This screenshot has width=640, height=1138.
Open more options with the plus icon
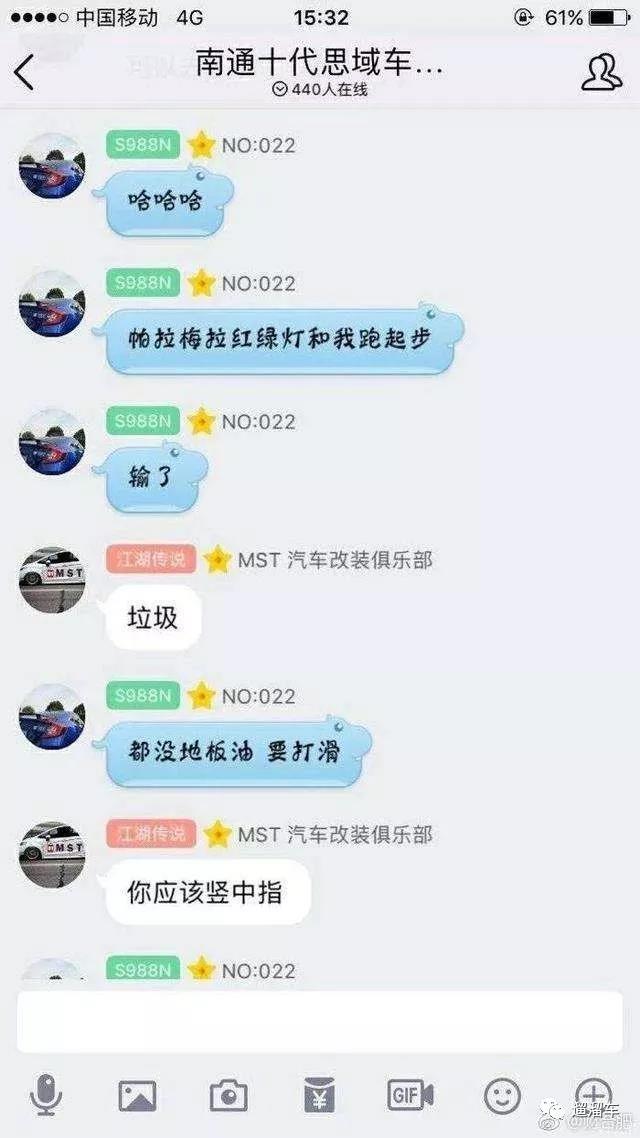(594, 1095)
